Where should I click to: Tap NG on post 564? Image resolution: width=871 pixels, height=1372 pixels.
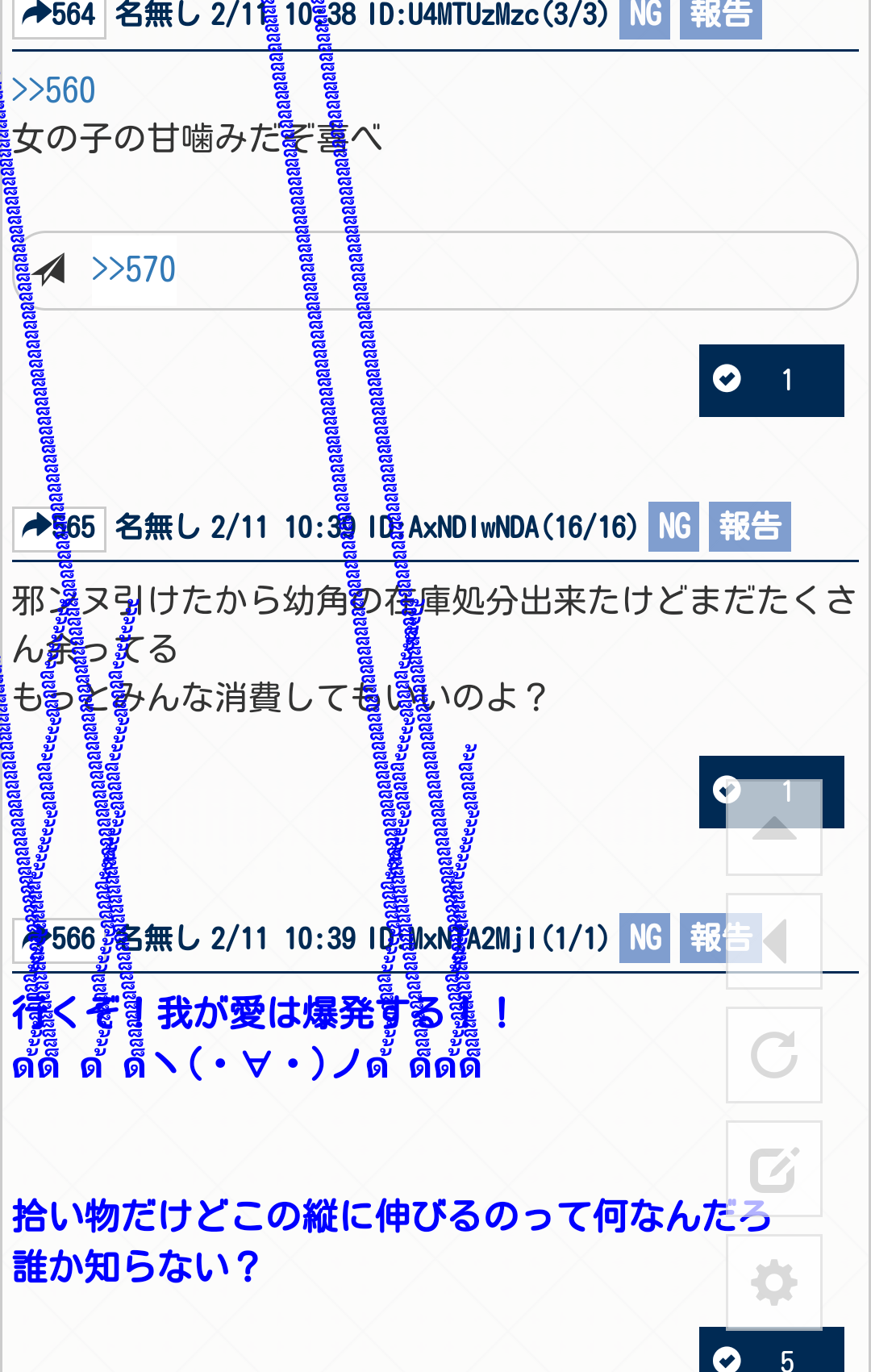pyautogui.click(x=644, y=16)
